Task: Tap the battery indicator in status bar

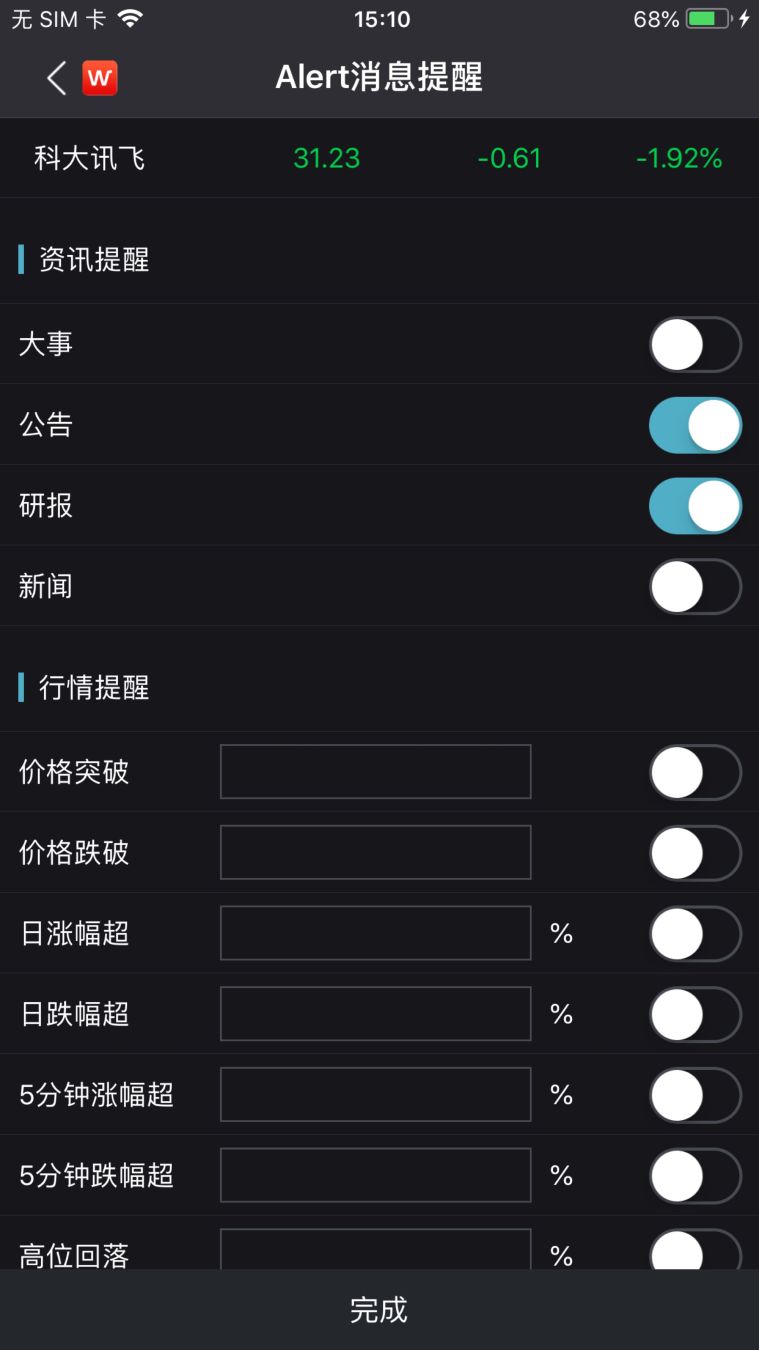Action: coord(706,17)
